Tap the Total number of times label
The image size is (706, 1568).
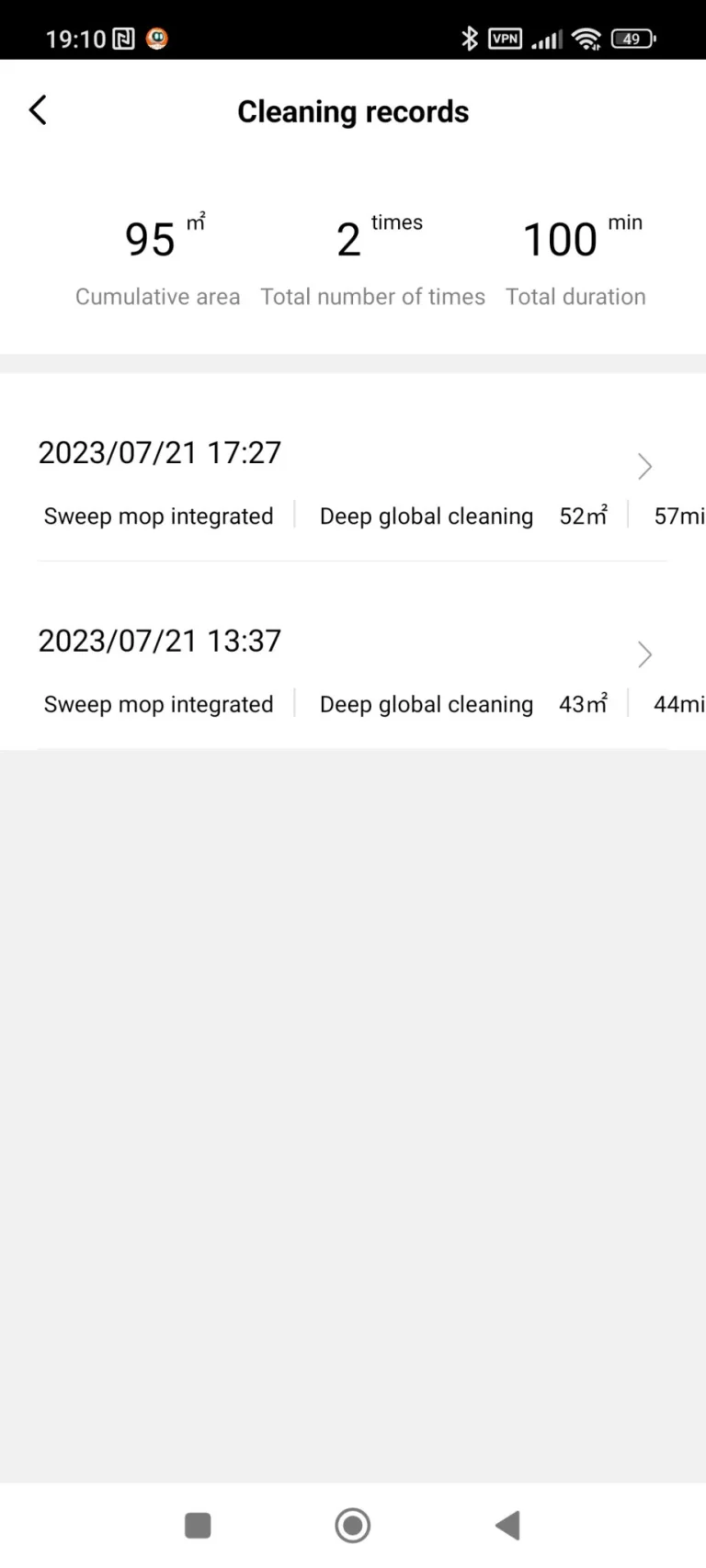click(372, 296)
